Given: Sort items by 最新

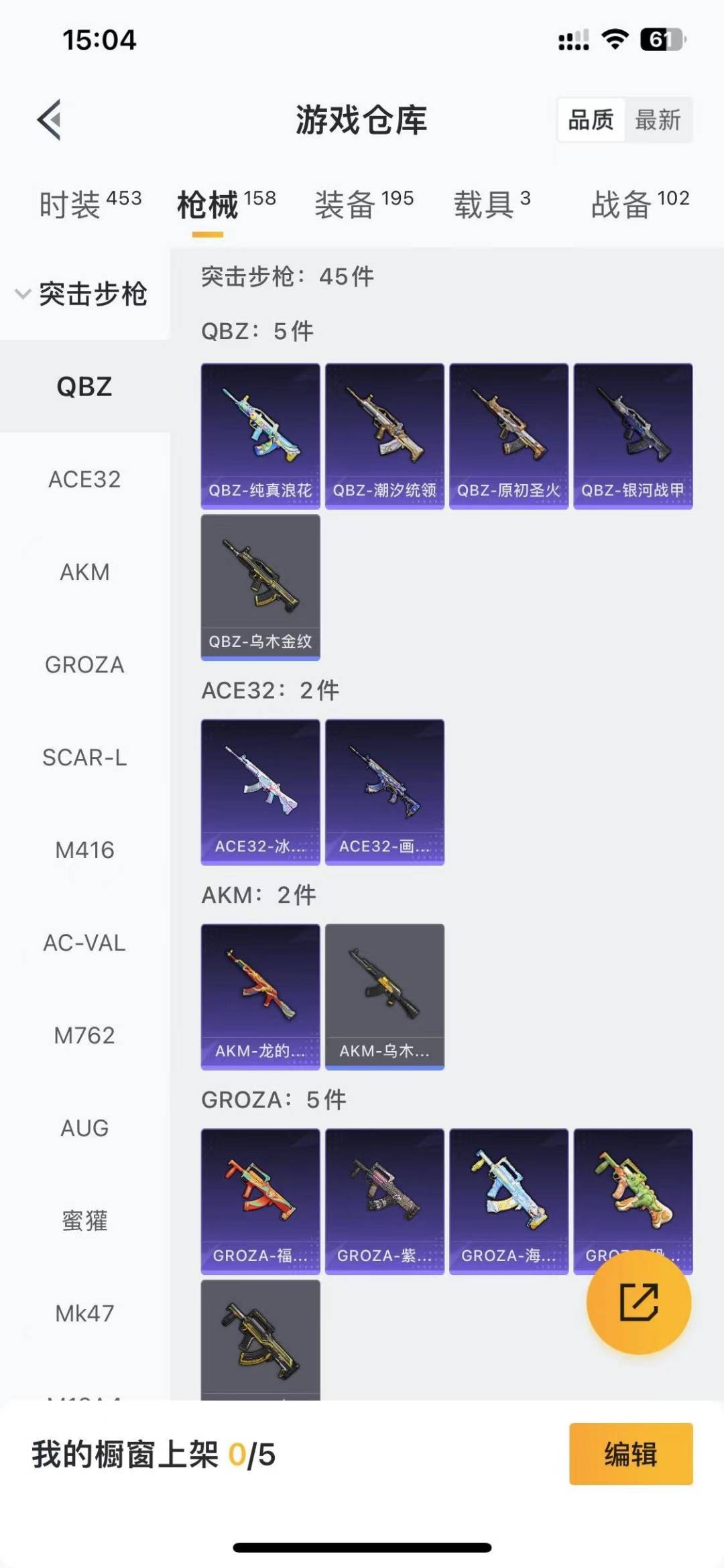Looking at the screenshot, I should click(658, 121).
